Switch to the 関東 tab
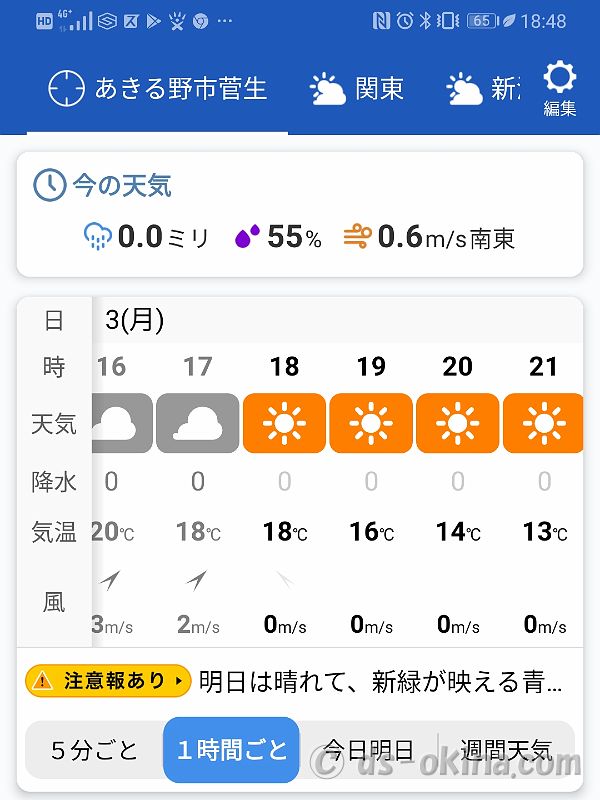This screenshot has height=800, width=600. [x=357, y=89]
